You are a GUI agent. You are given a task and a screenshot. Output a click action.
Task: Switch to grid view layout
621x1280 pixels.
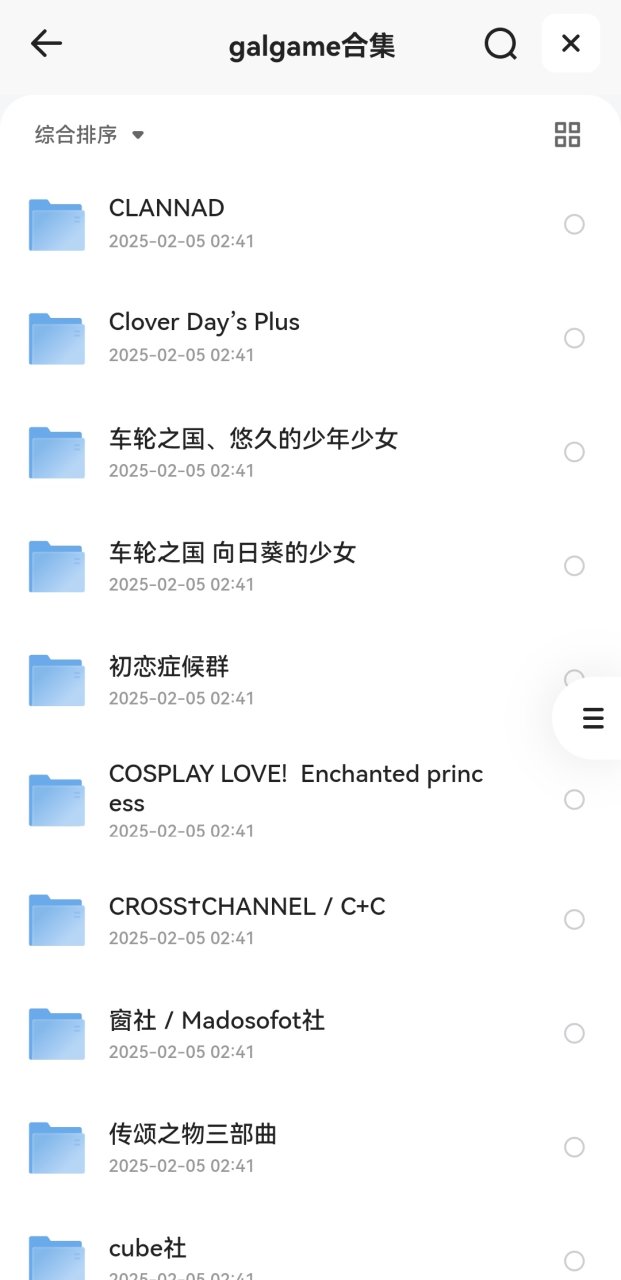567,135
